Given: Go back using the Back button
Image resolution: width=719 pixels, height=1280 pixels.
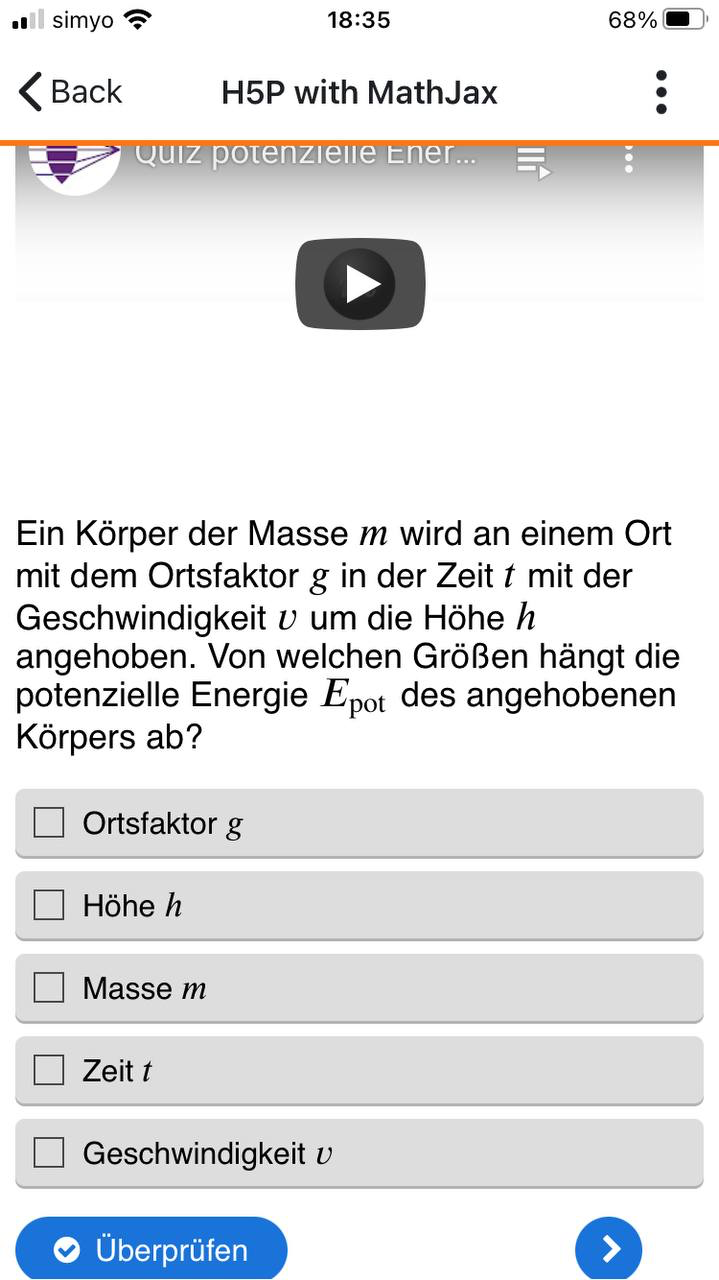Looking at the screenshot, I should click(x=70, y=92).
